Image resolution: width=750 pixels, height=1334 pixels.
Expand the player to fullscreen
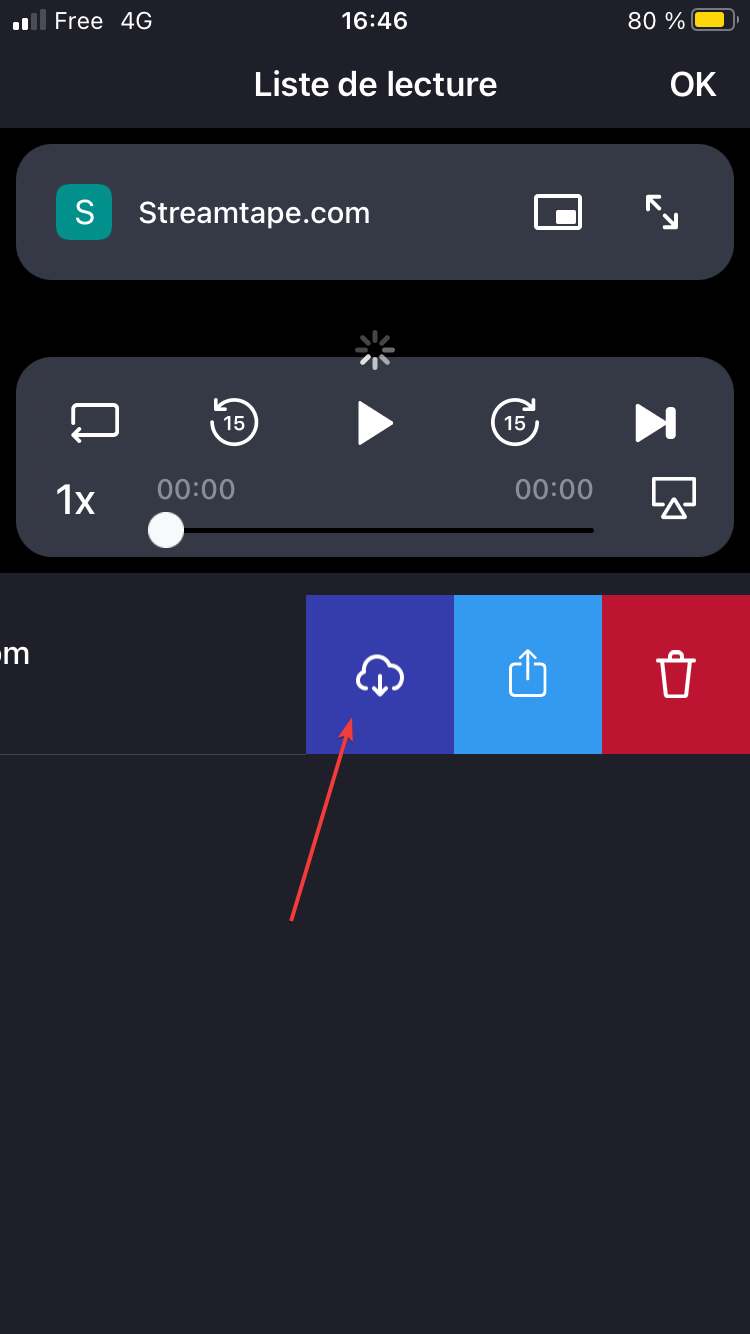pyautogui.click(x=662, y=212)
